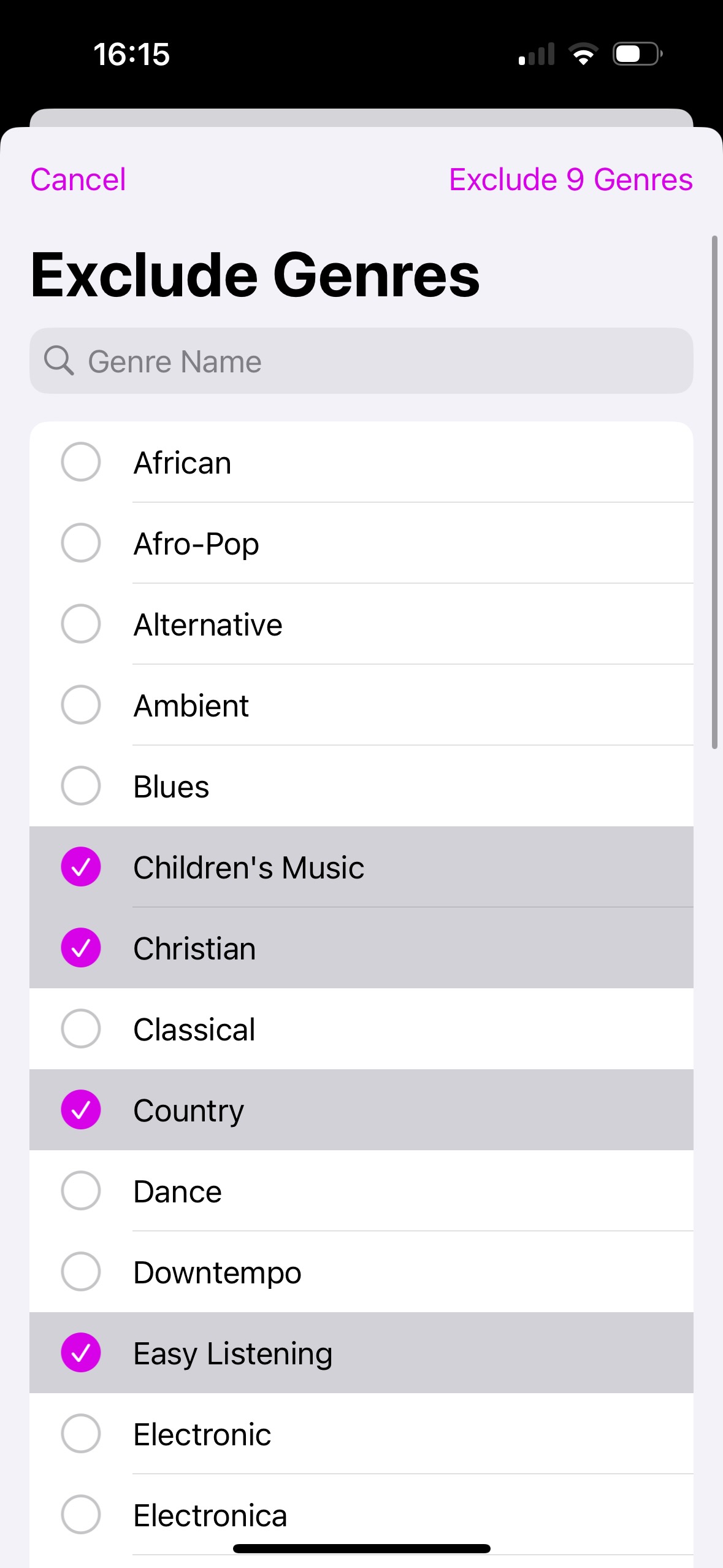Image resolution: width=723 pixels, height=1568 pixels.
Task: Check the Afro-Pop genre
Action: coord(361,543)
